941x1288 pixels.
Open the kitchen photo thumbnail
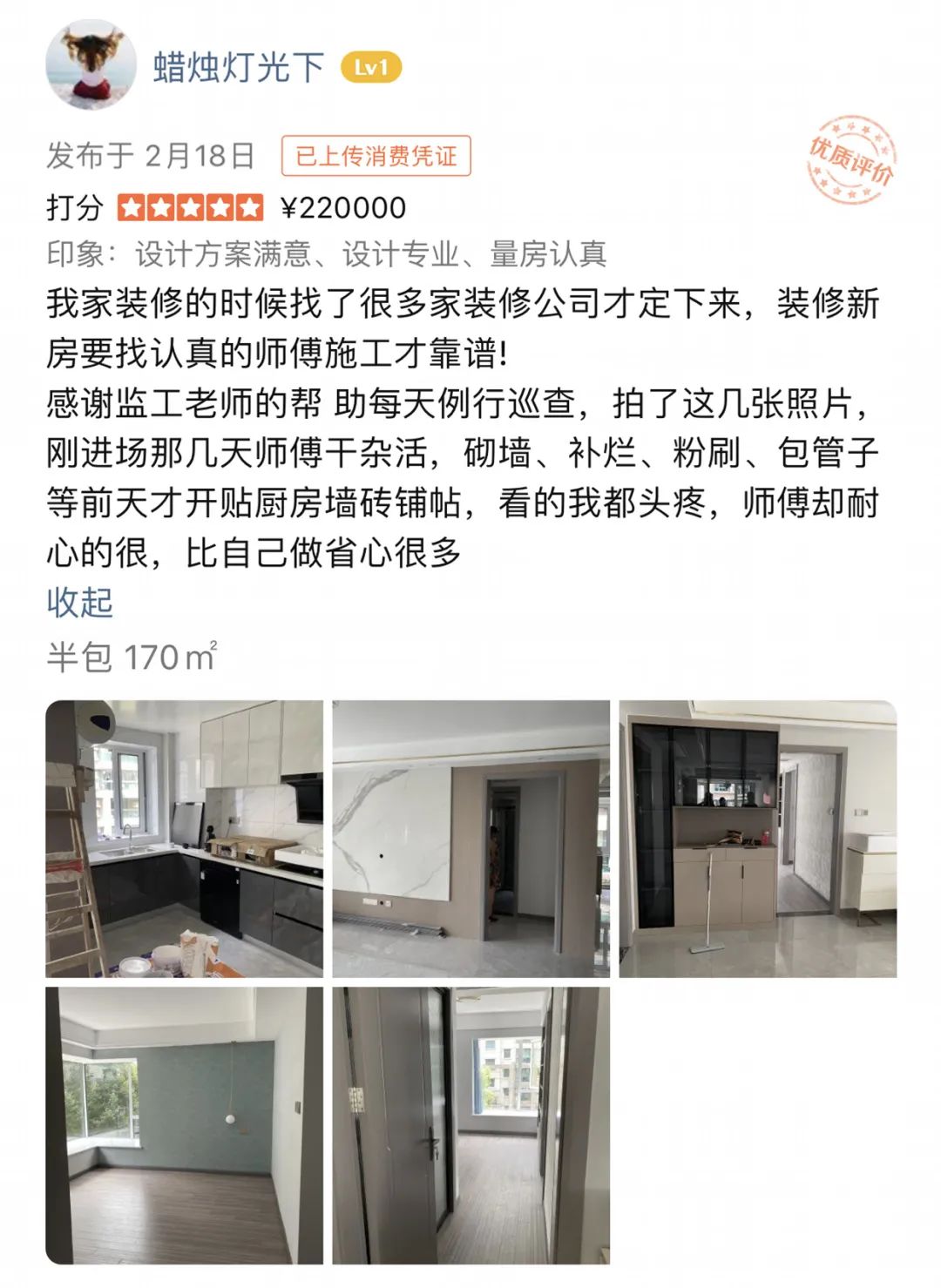point(184,839)
